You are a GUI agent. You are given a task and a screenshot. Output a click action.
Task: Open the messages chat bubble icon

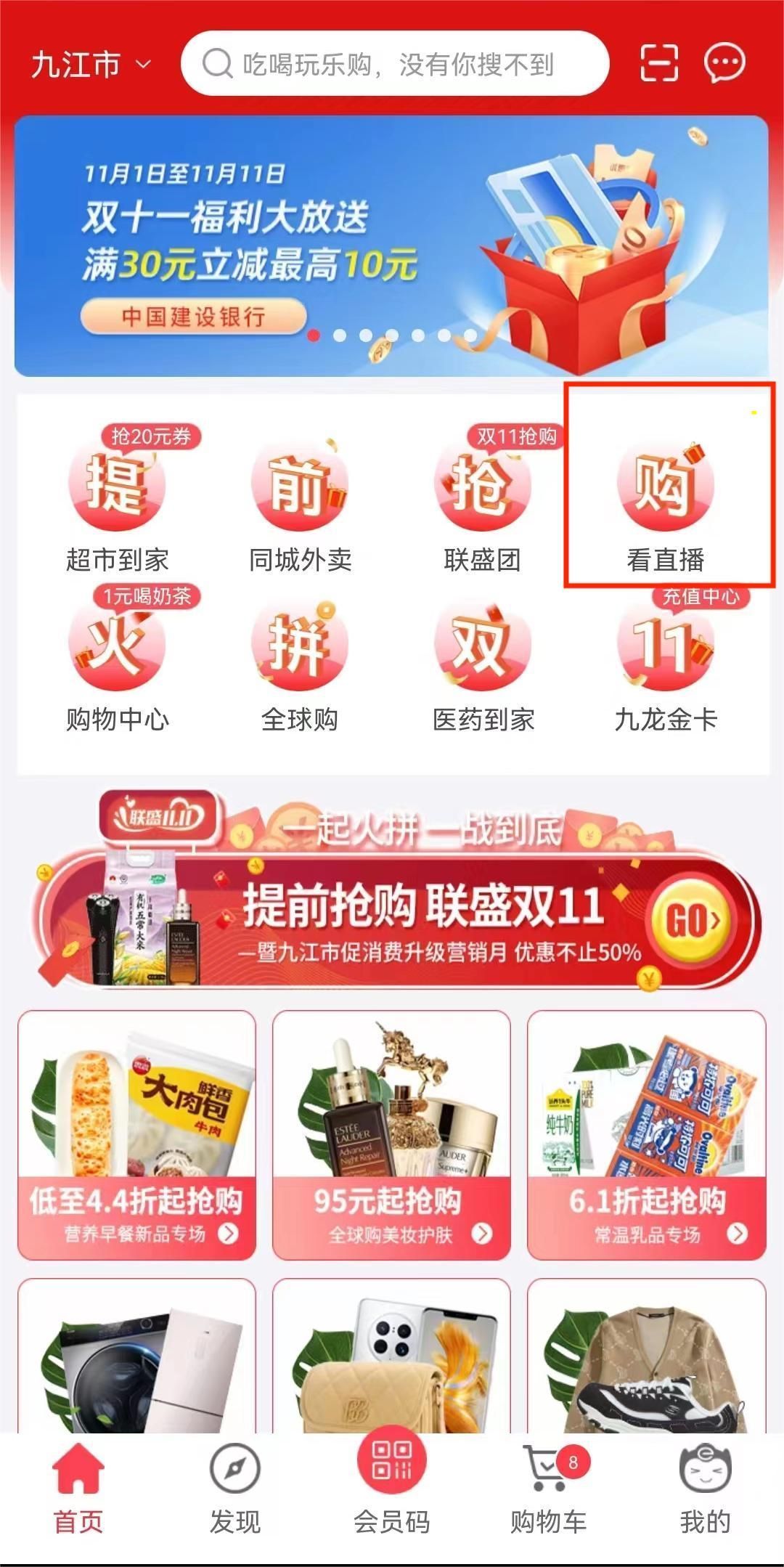click(724, 63)
